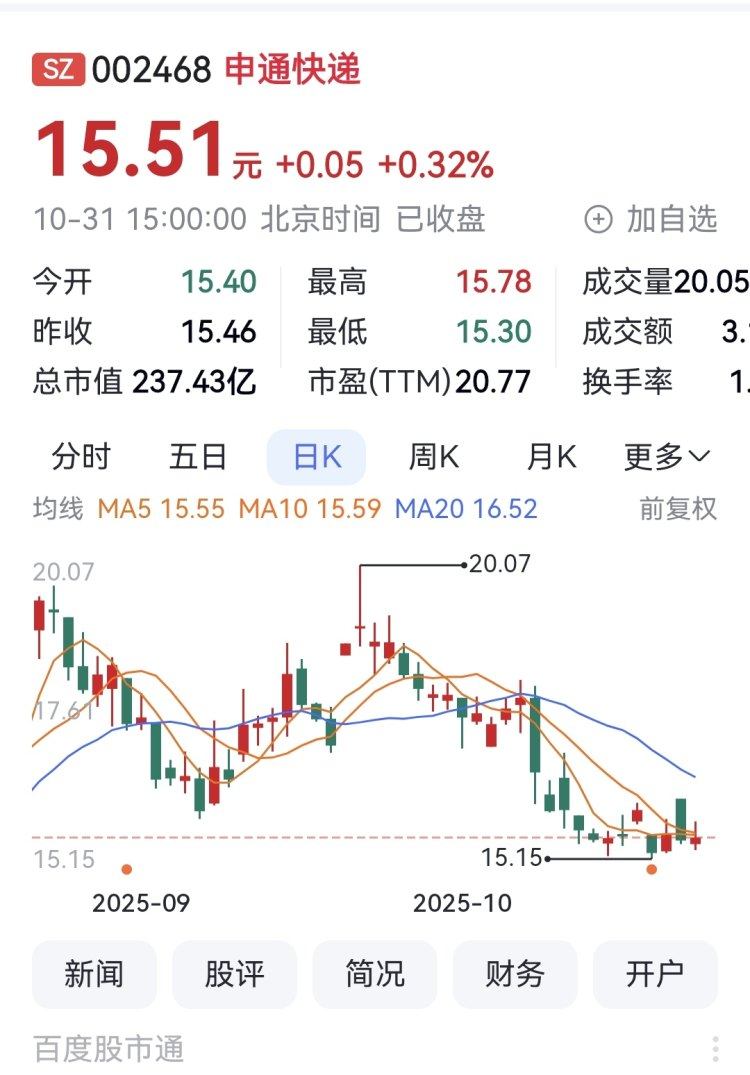
Task: Show the 月K chart tab
Action: point(551,457)
